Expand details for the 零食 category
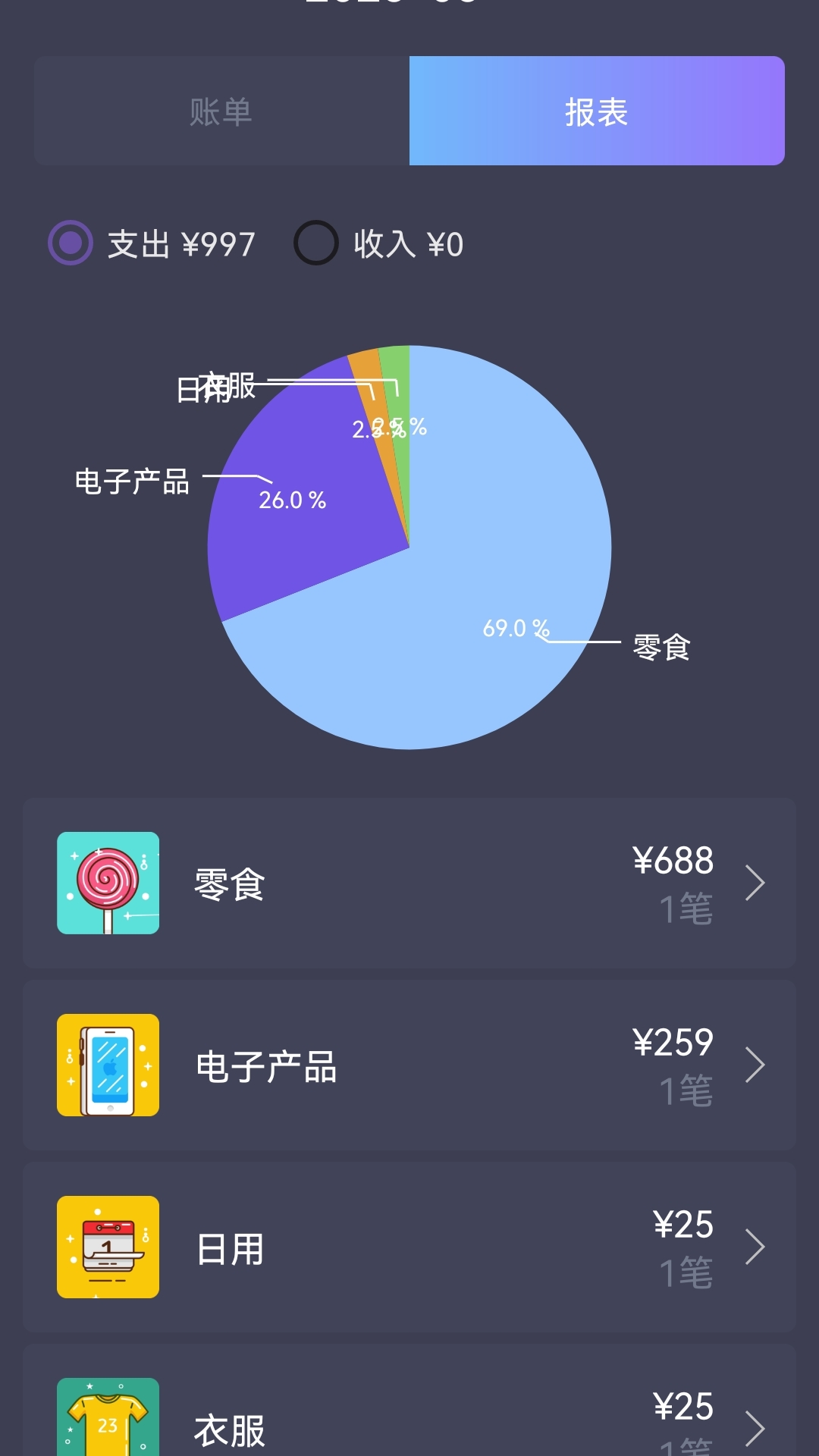 click(756, 882)
